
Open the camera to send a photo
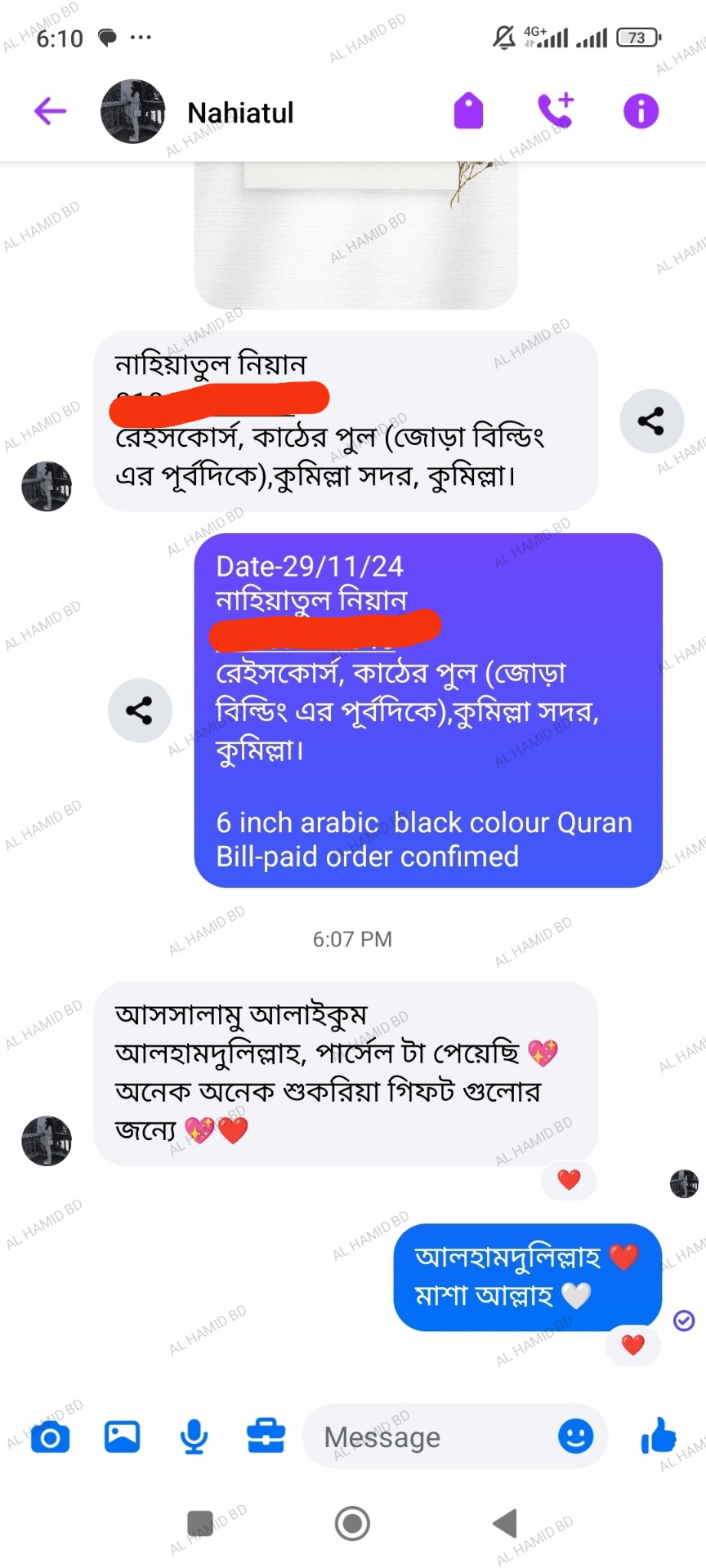click(x=50, y=1437)
